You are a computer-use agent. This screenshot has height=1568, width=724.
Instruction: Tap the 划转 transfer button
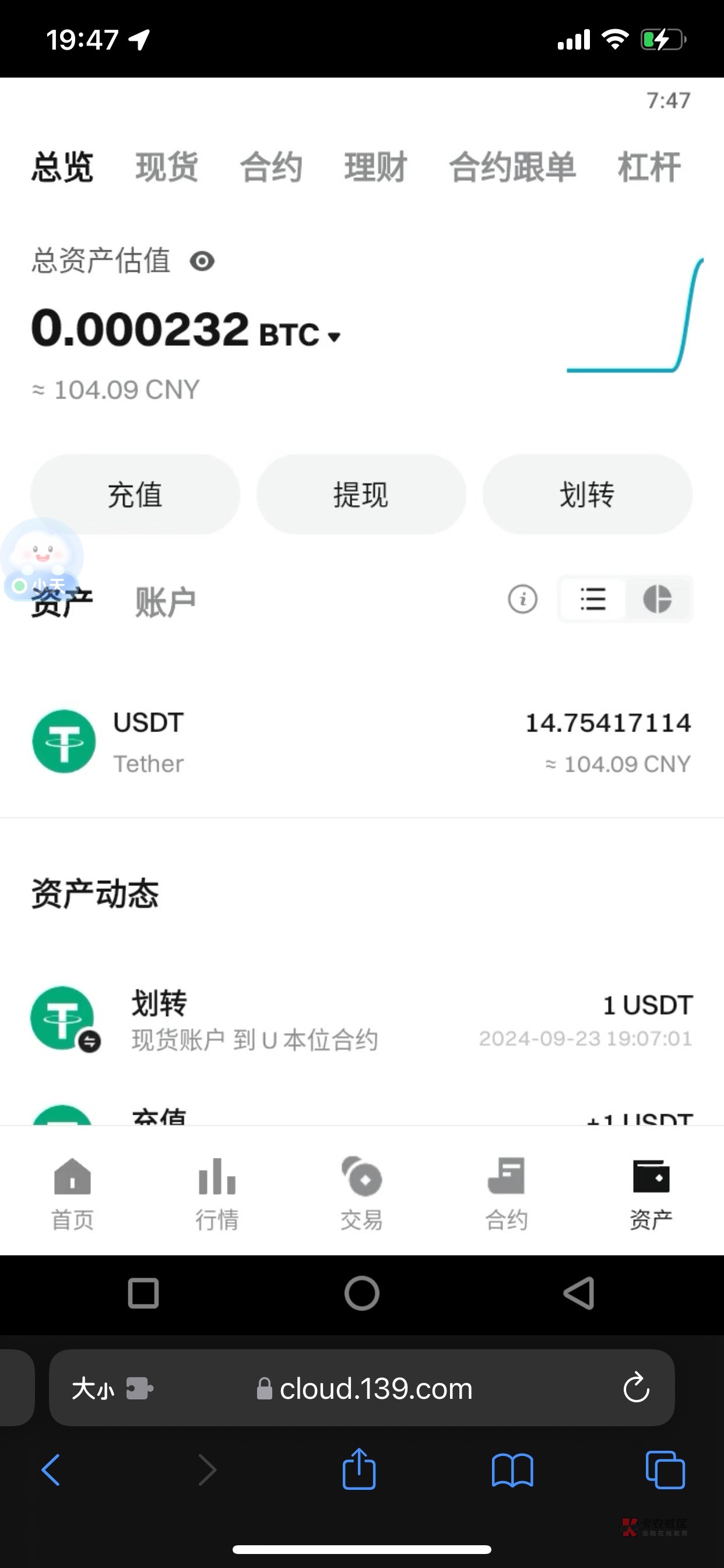587,494
